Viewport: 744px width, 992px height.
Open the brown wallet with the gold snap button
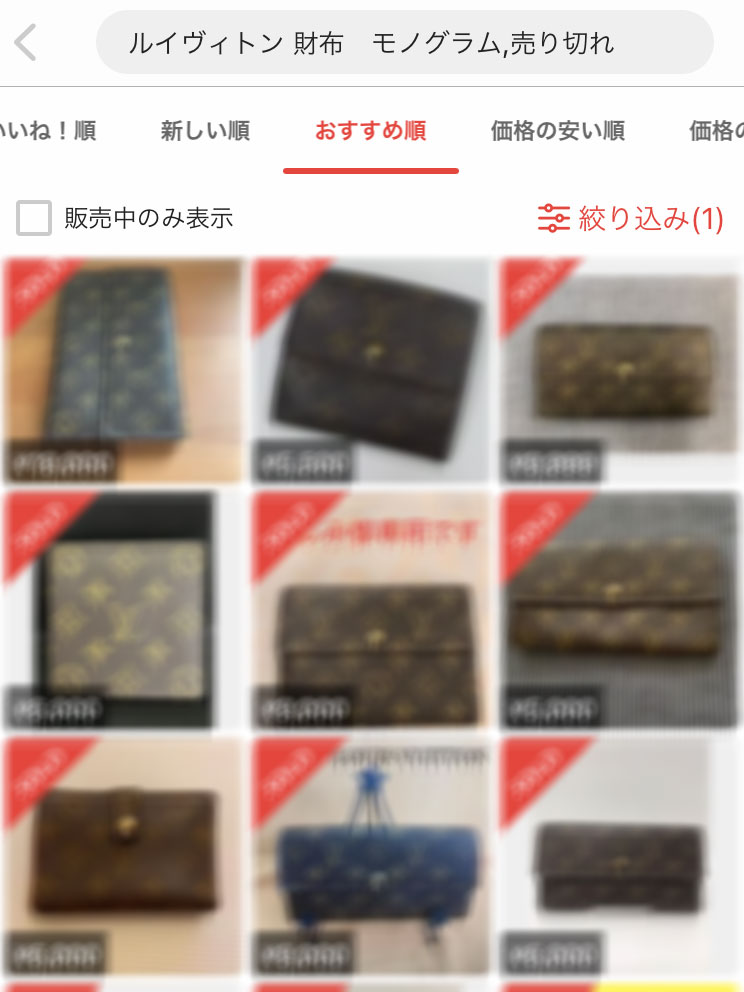[124, 855]
